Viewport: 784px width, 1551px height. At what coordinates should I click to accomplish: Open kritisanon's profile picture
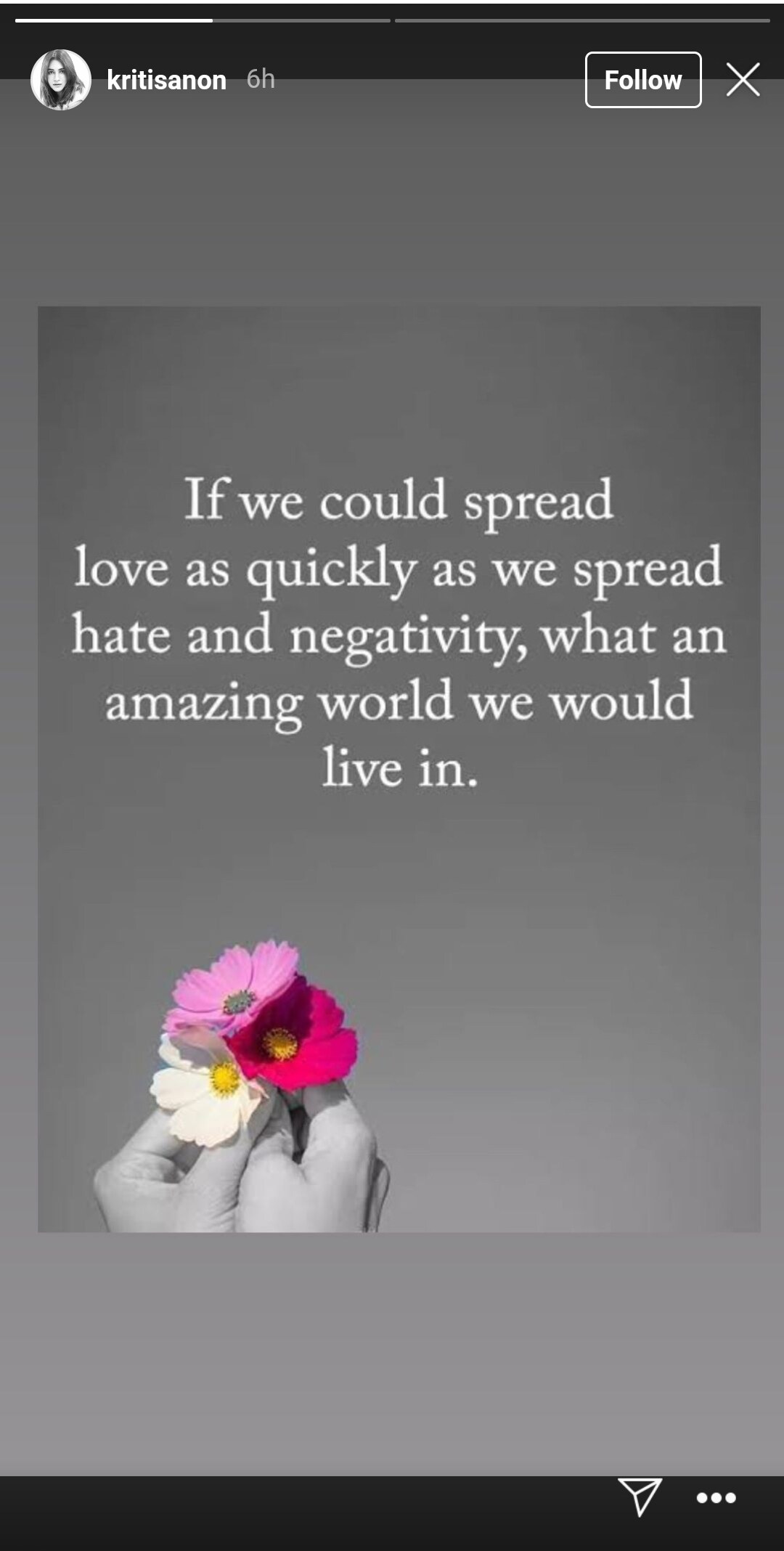[x=61, y=80]
